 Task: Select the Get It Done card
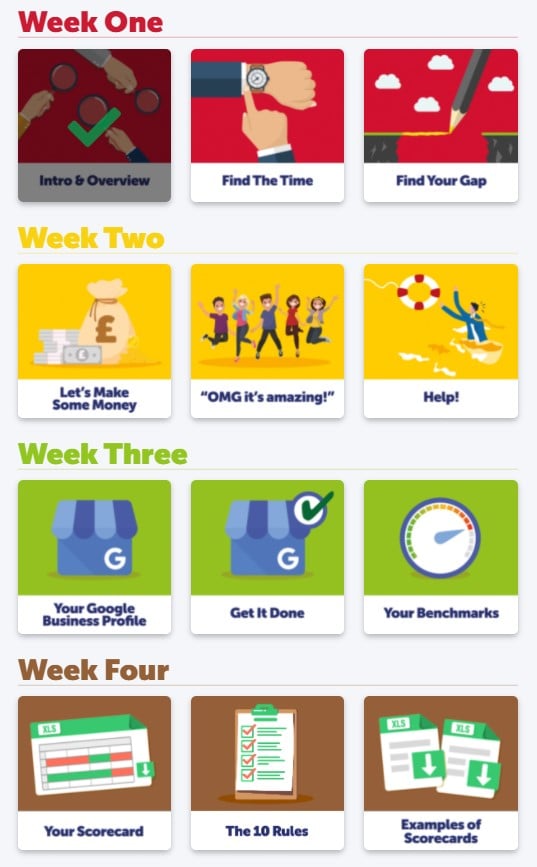267,557
